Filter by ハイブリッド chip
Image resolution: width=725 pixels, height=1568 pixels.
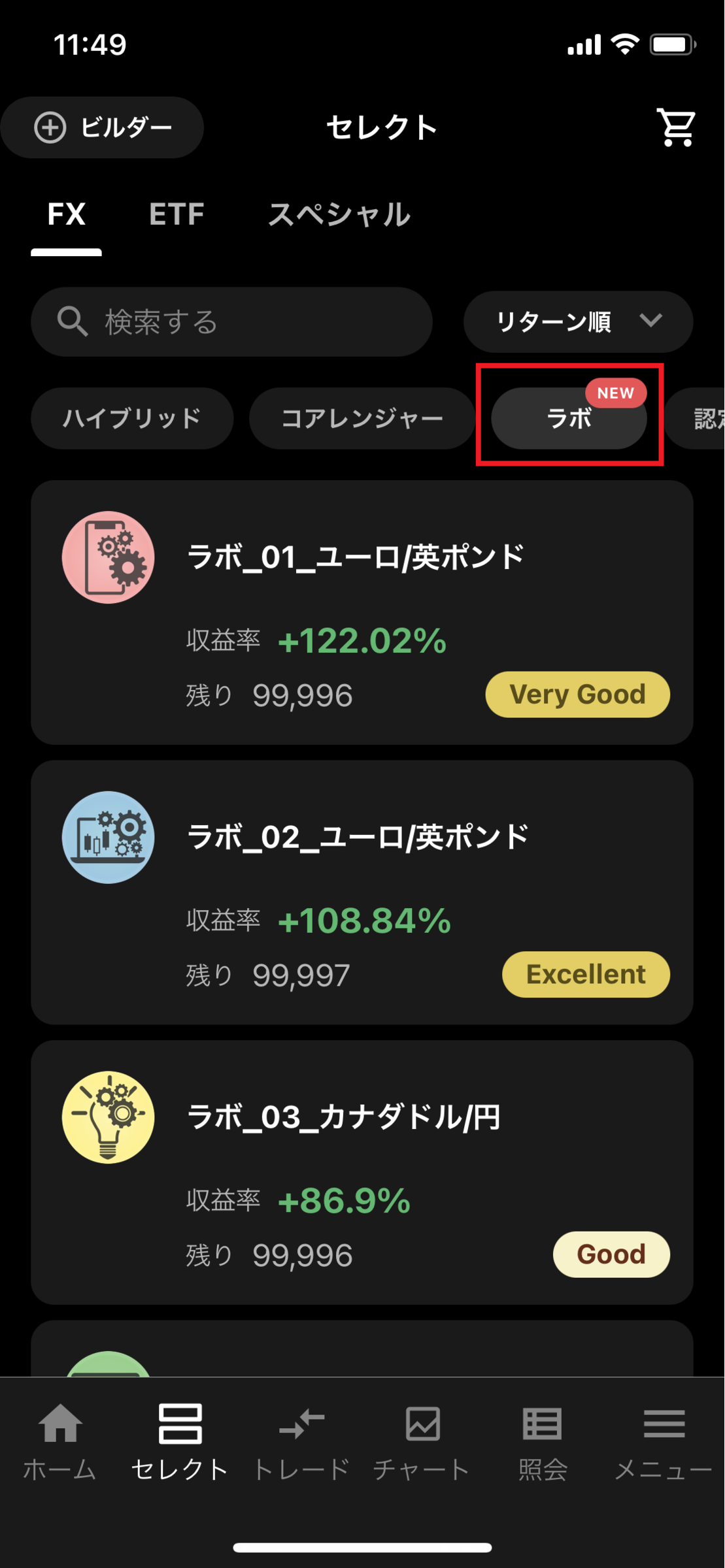point(132,418)
